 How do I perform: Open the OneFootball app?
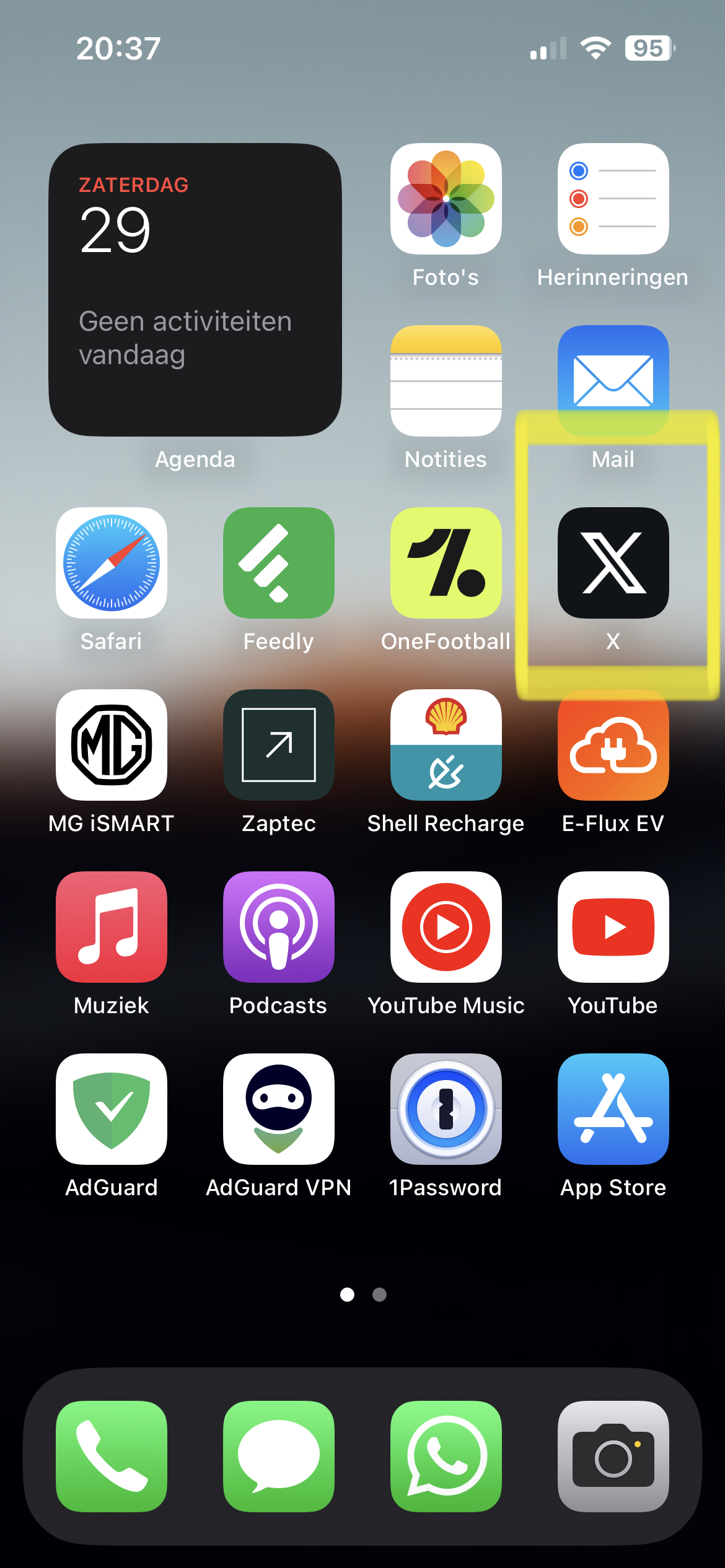pos(446,563)
